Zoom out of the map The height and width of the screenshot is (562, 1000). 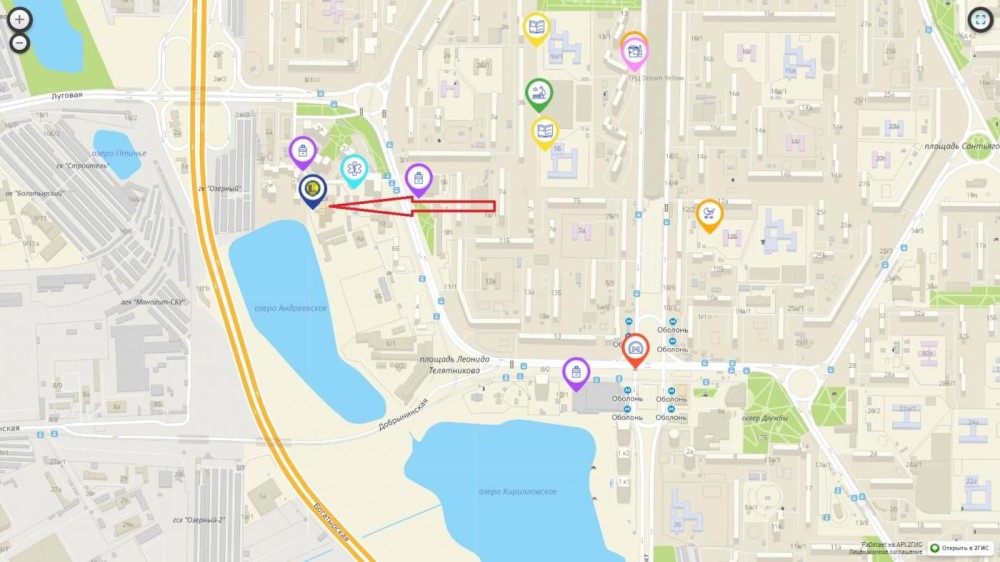20,43
